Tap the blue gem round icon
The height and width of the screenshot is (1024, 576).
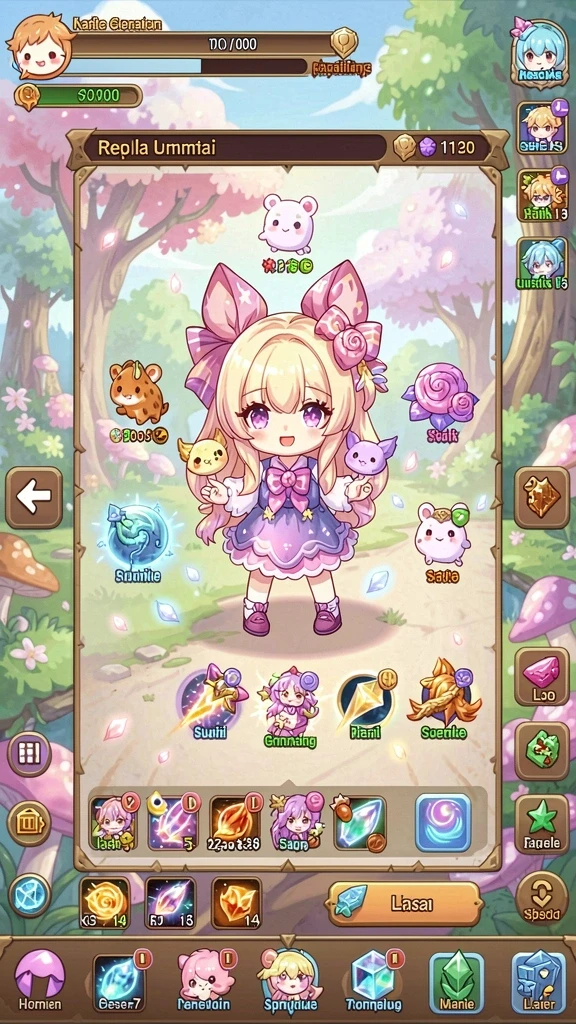[x=29, y=895]
